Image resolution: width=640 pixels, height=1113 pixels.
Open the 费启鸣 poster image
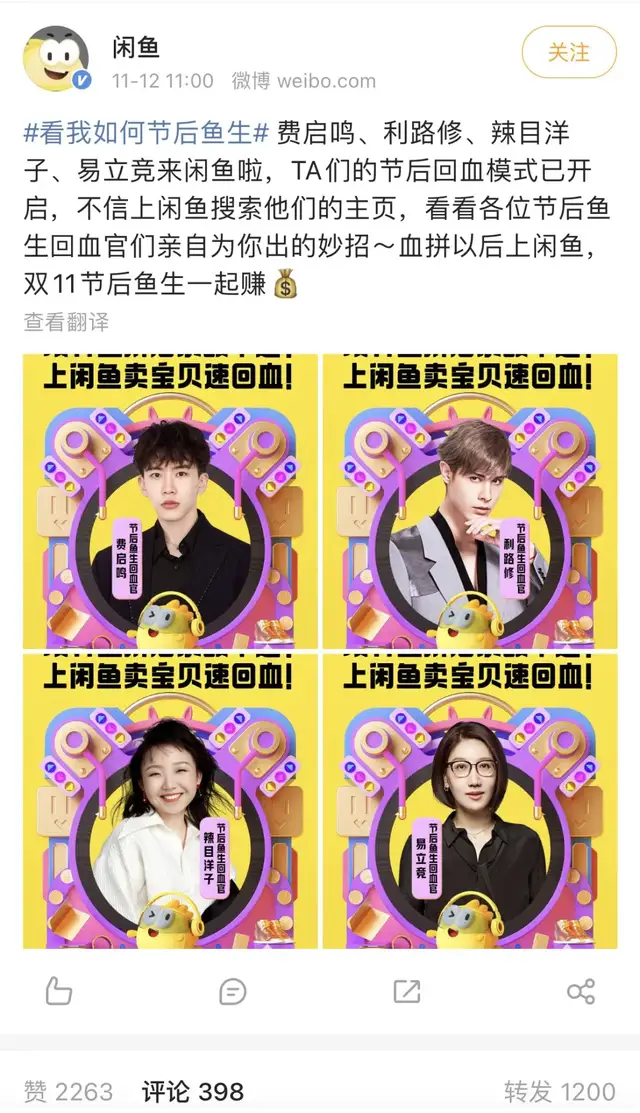pyautogui.click(x=170, y=501)
